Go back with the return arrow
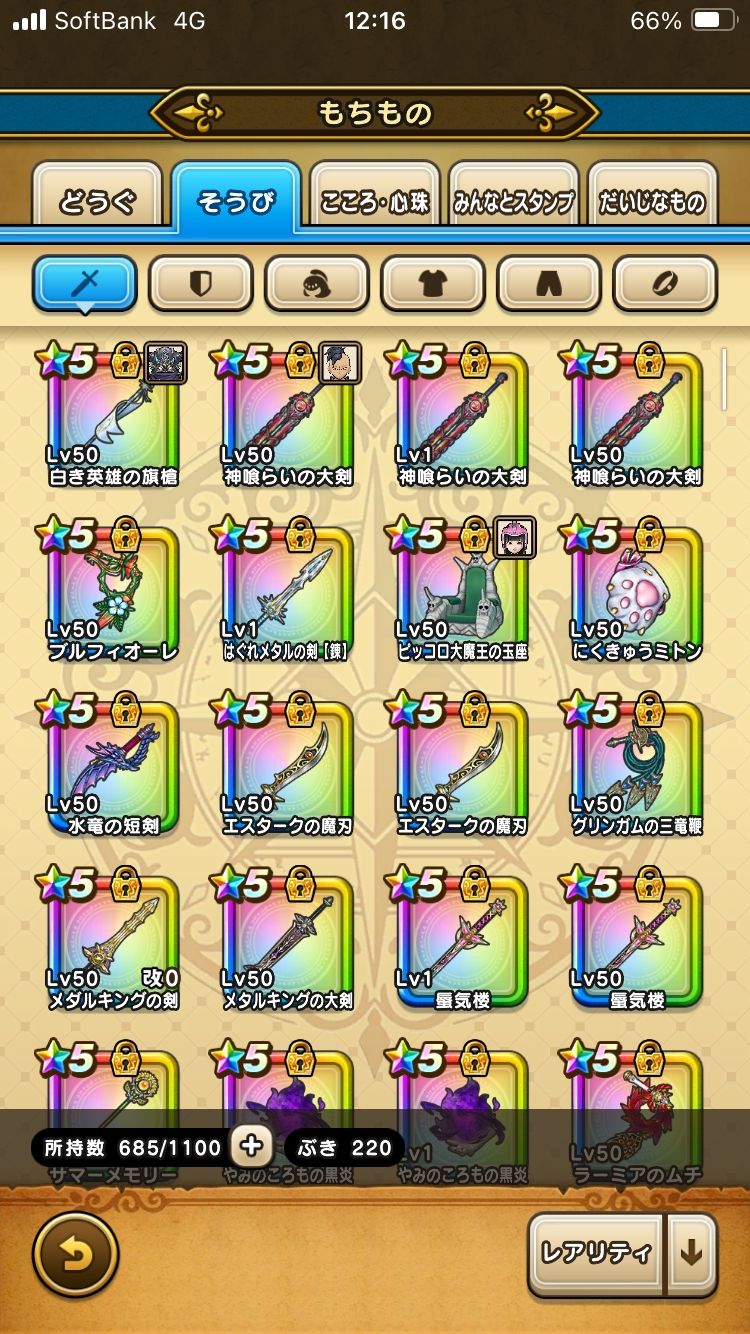750x1334 pixels. [x=75, y=1254]
